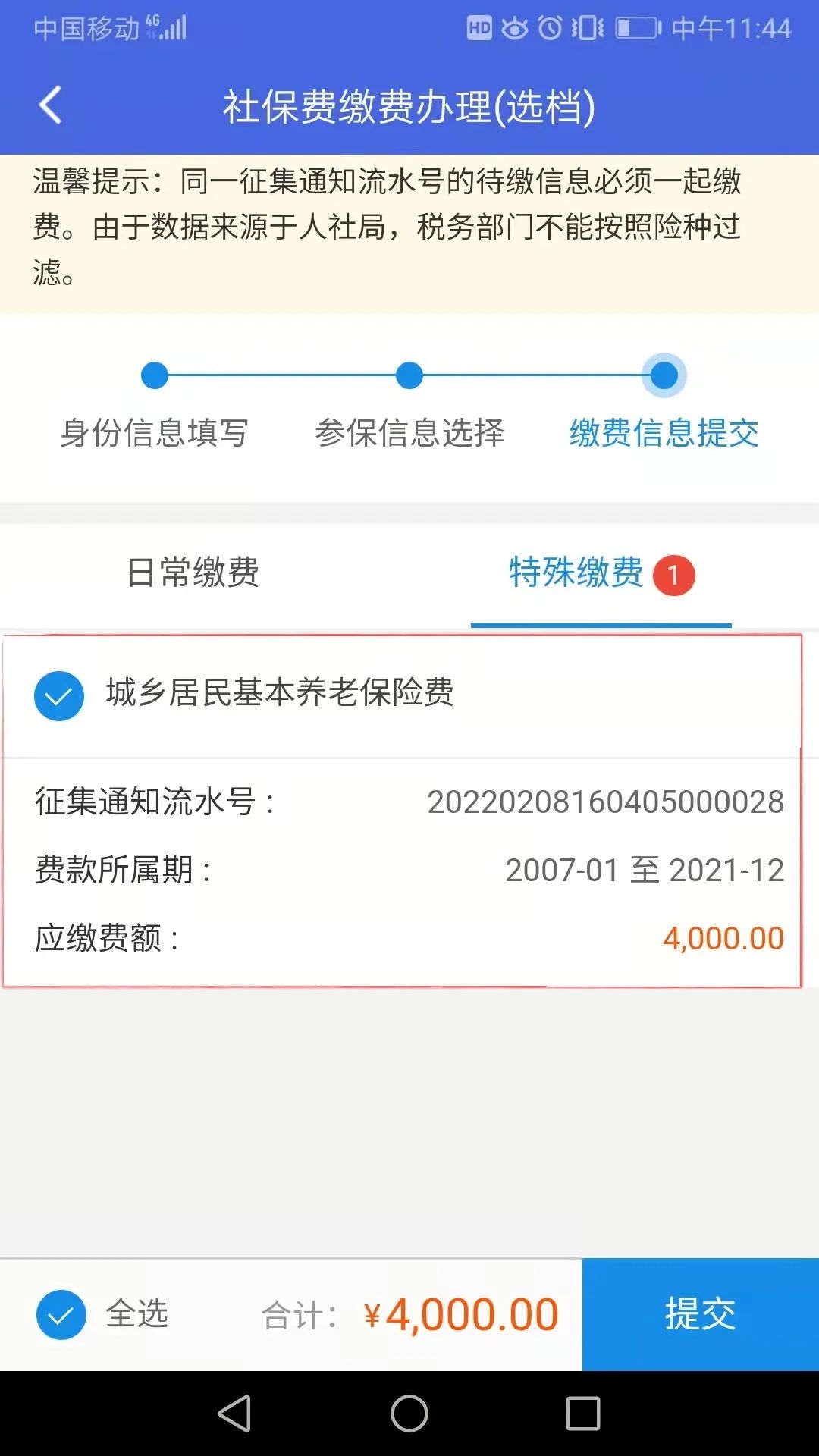The width and height of the screenshot is (819, 1456).
Task: Return to the 身份信息填写 step
Action: click(x=155, y=375)
